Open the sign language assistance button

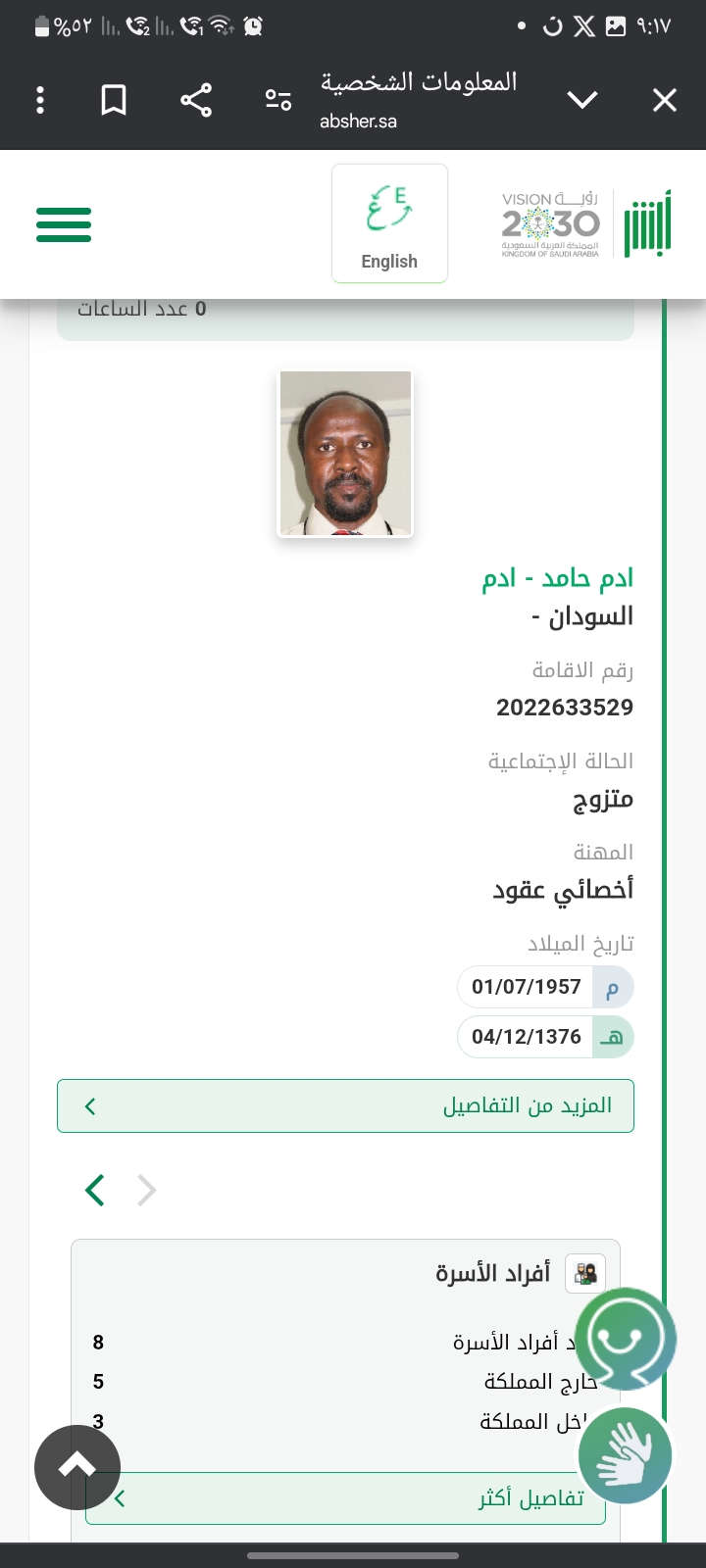[625, 1455]
